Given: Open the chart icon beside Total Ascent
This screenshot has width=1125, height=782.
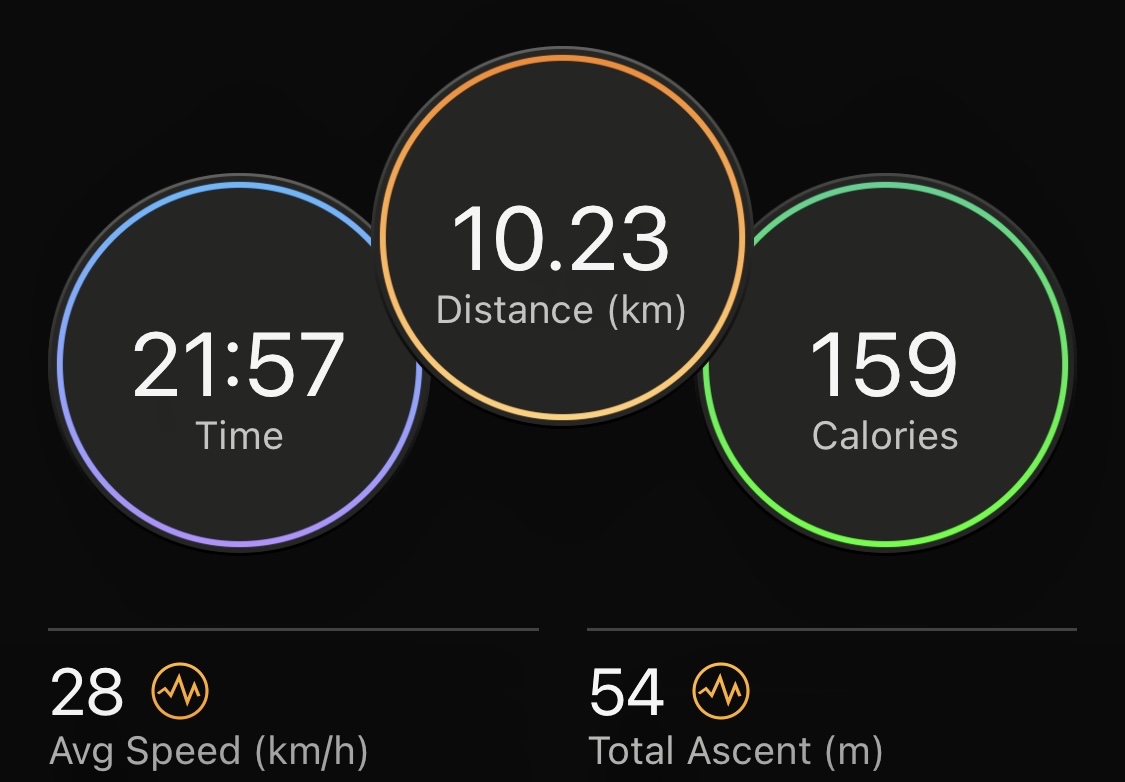Looking at the screenshot, I should [720, 690].
